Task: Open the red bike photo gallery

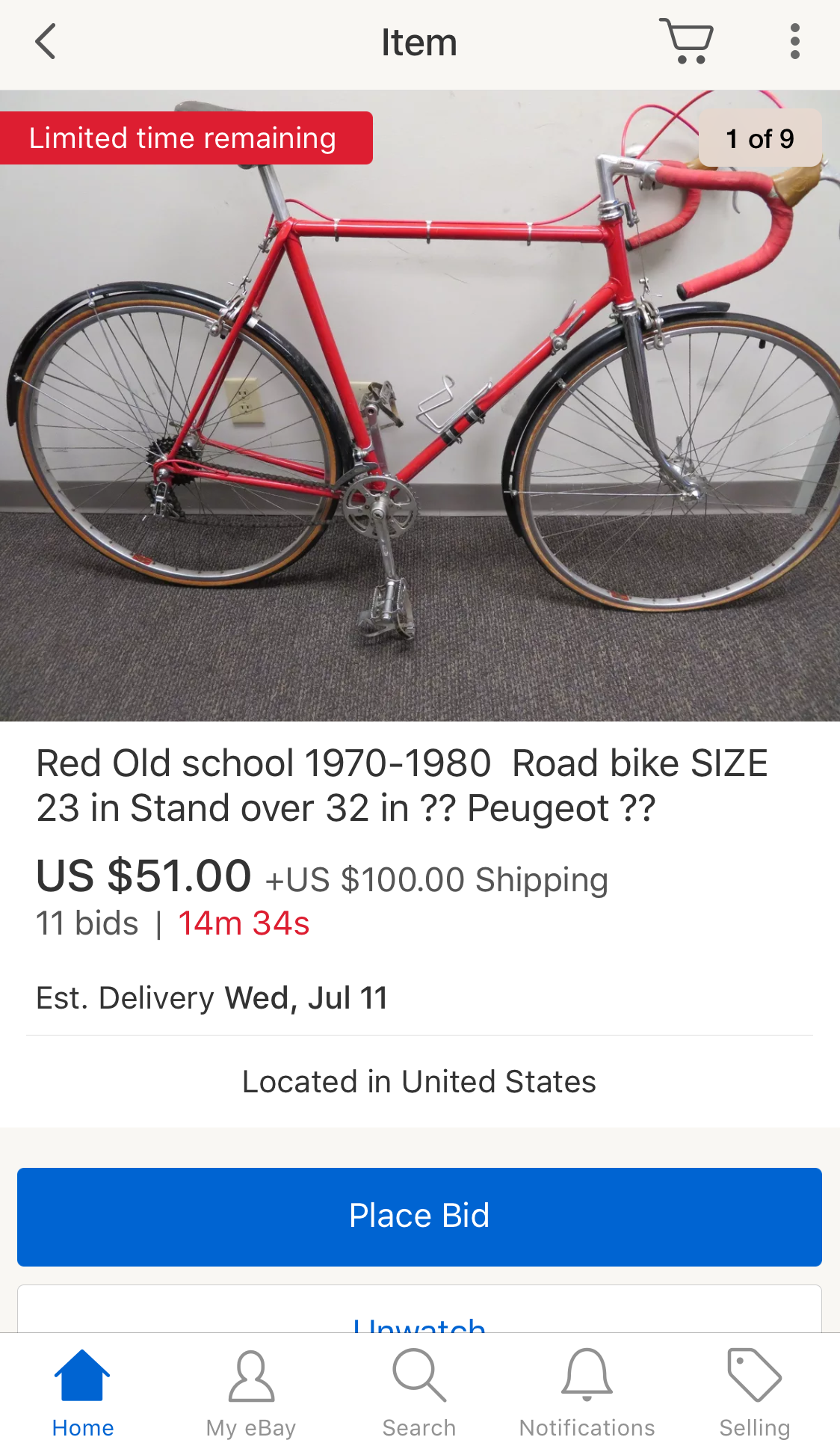Action: (420, 405)
